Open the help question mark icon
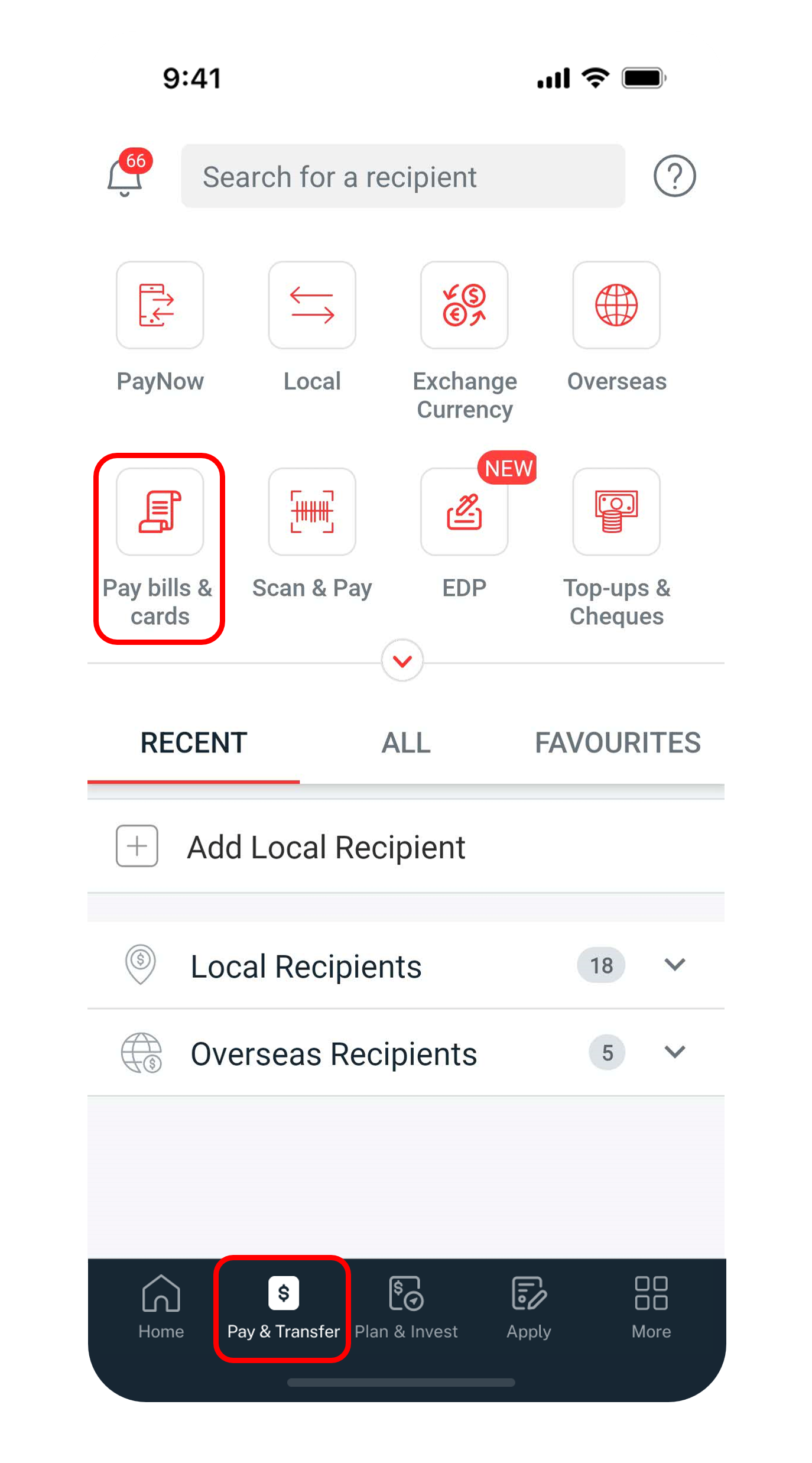The width and height of the screenshot is (812, 1463). pos(674,176)
